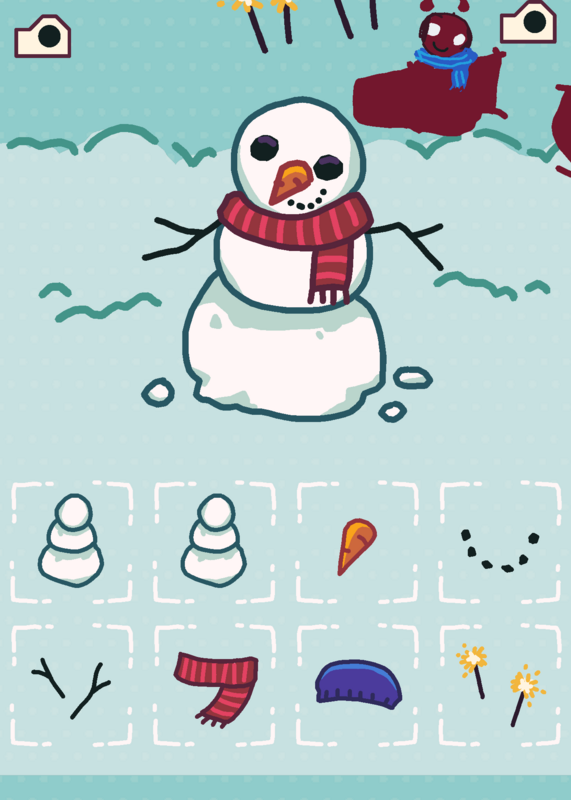Tap the camera icon in the top-right corner
The height and width of the screenshot is (800, 571).
528,22
